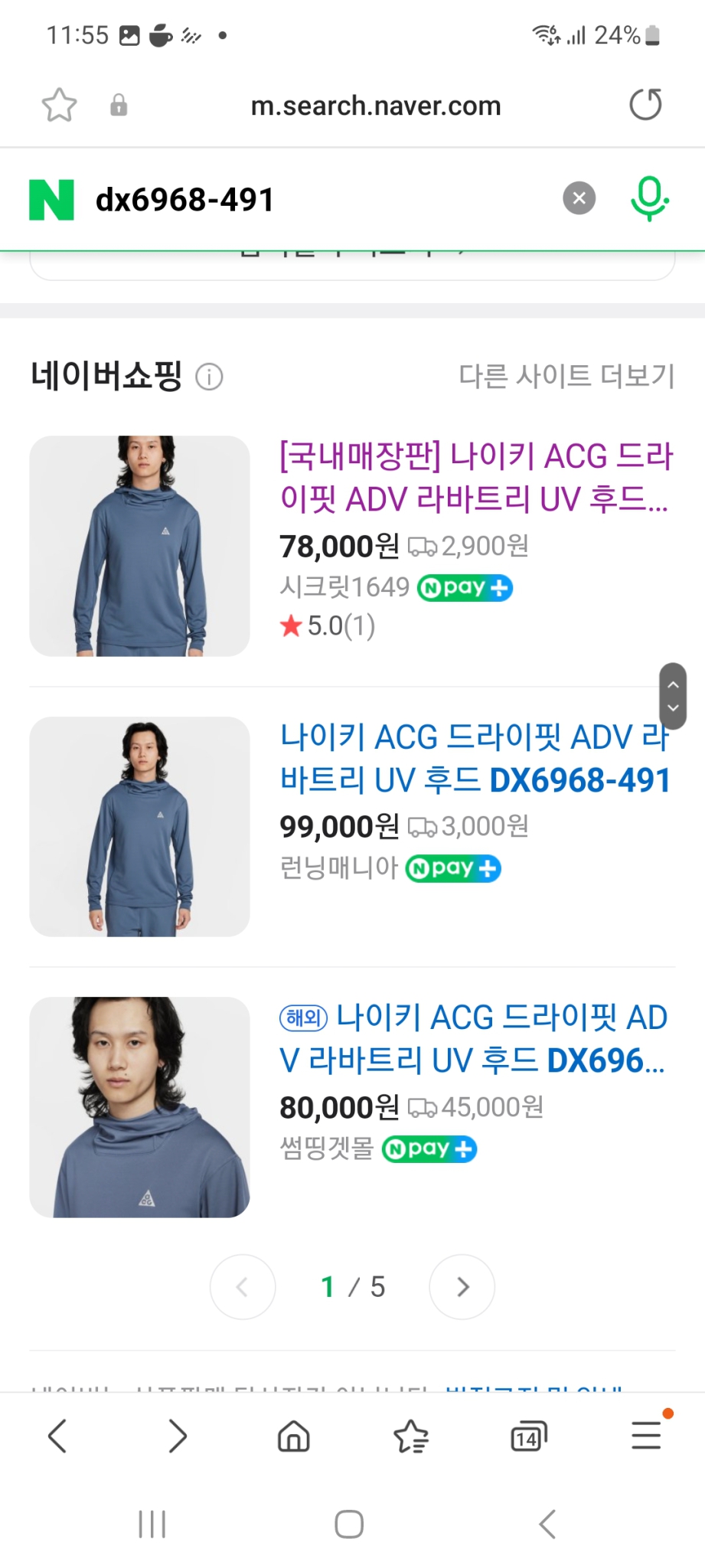Tap the lock icon in the address bar
Image resolution: width=705 pixels, height=1568 pixels.
(118, 104)
